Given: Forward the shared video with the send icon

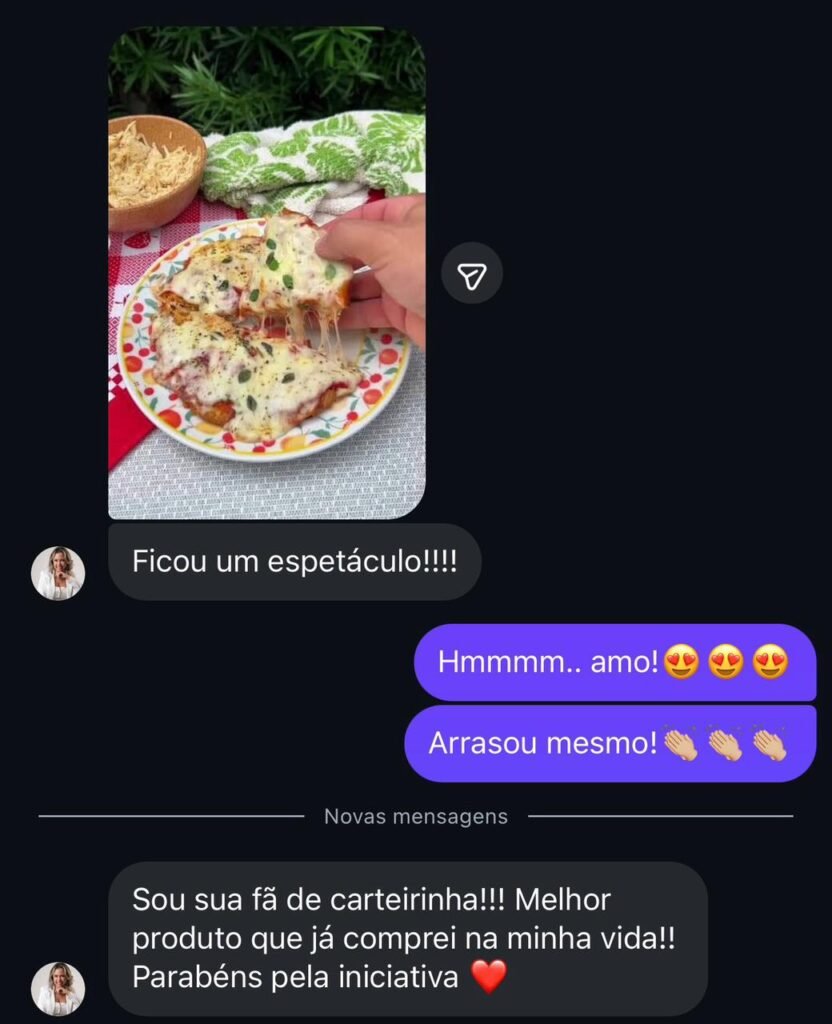Looking at the screenshot, I should click(472, 273).
